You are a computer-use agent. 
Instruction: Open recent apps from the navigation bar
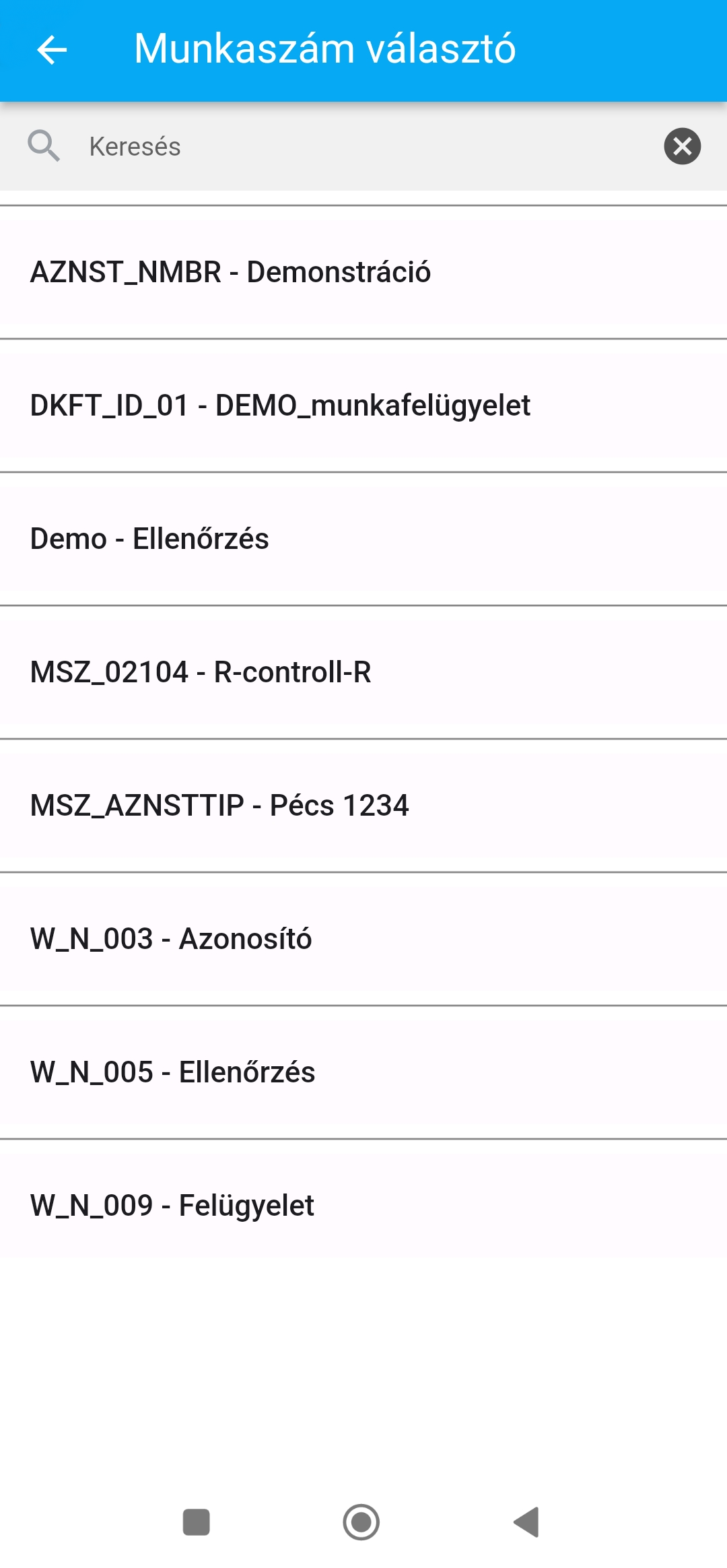click(197, 1522)
